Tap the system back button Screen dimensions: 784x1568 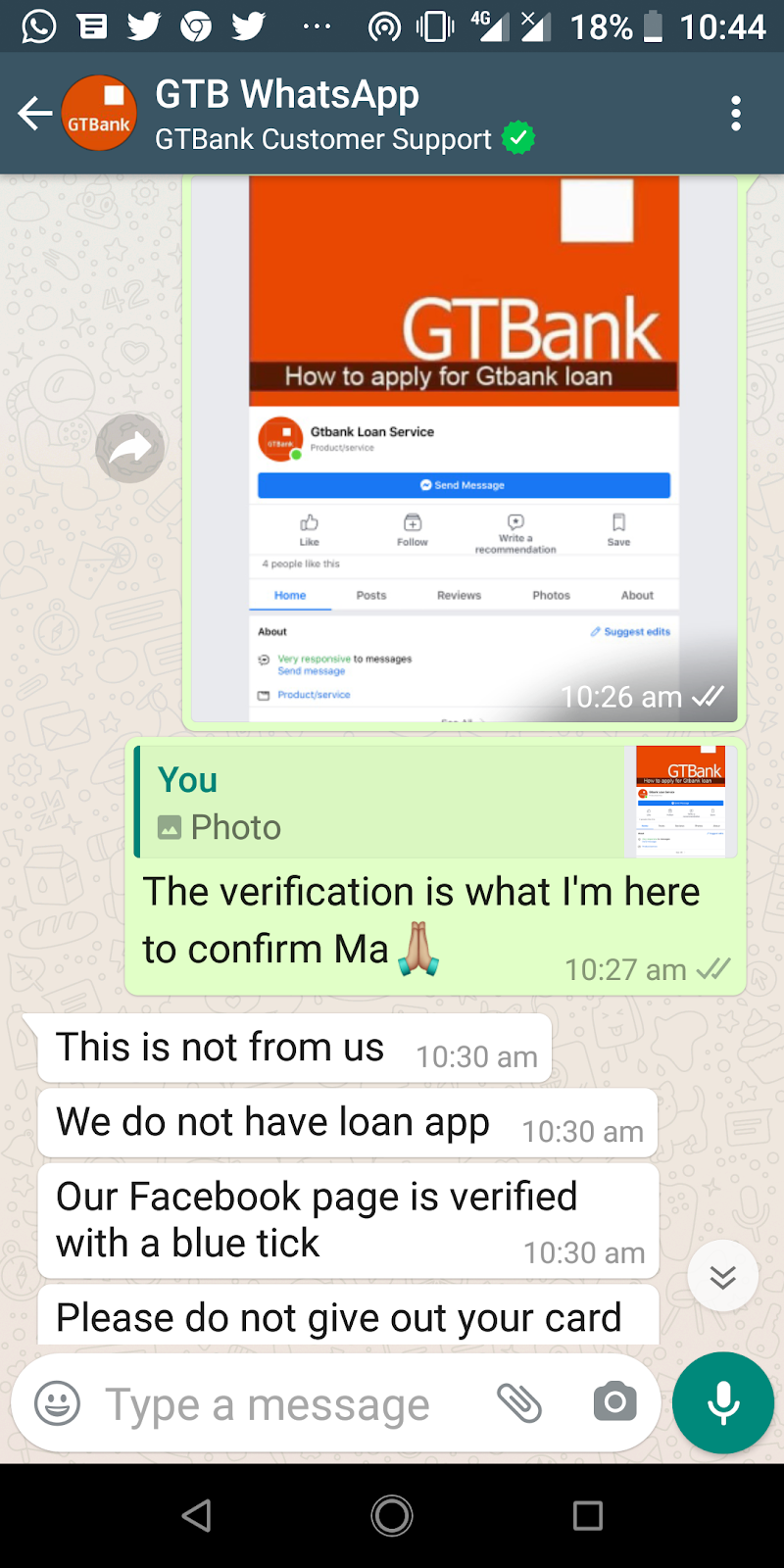(x=197, y=1515)
